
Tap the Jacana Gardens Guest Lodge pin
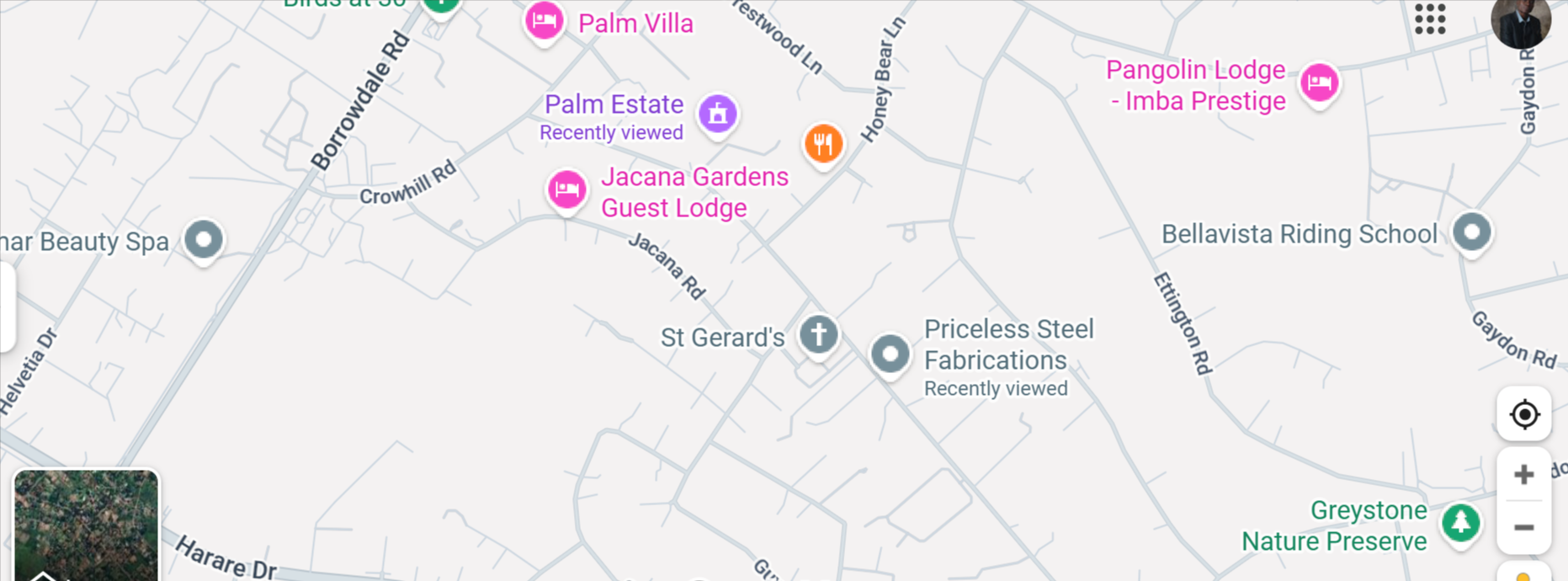pyautogui.click(x=566, y=189)
